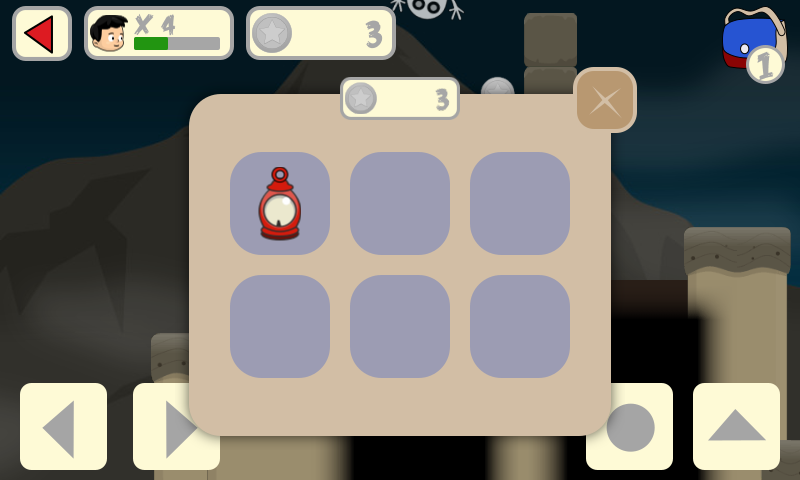The width and height of the screenshot is (800, 480).
Task: Close the inventory panel
Action: (604, 100)
